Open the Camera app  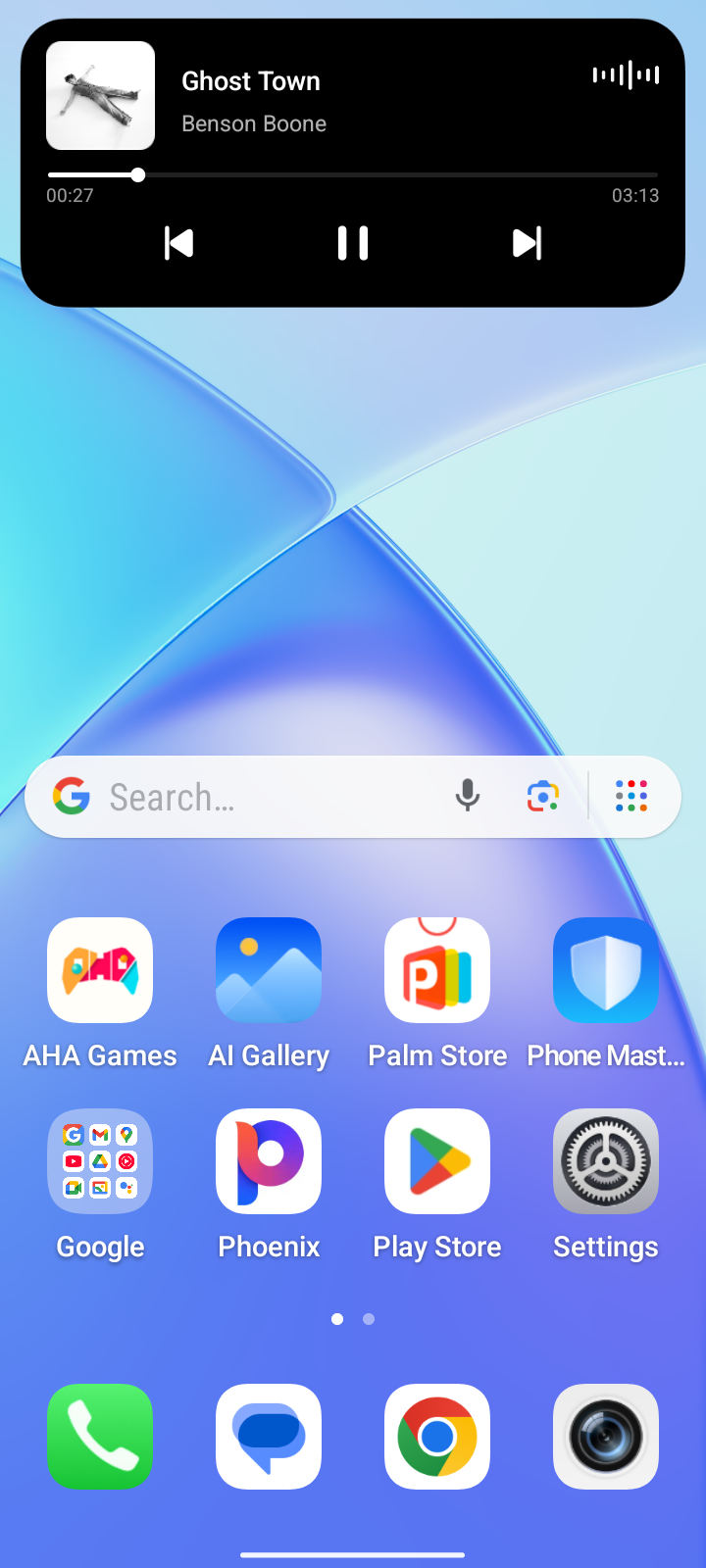click(x=606, y=1437)
